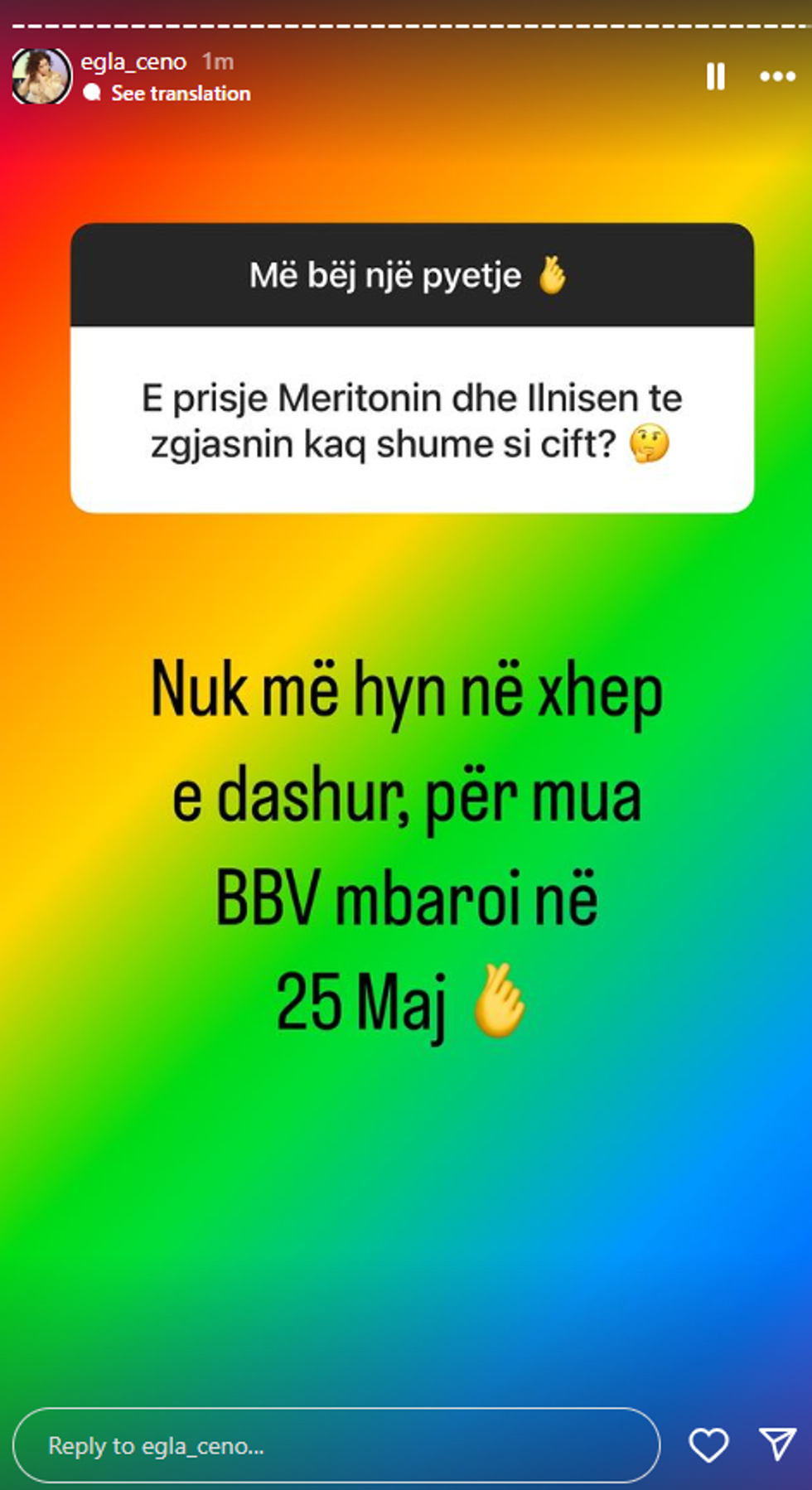Screen dimensions: 812x1490
Task: Pause the story playback
Action: click(x=715, y=76)
